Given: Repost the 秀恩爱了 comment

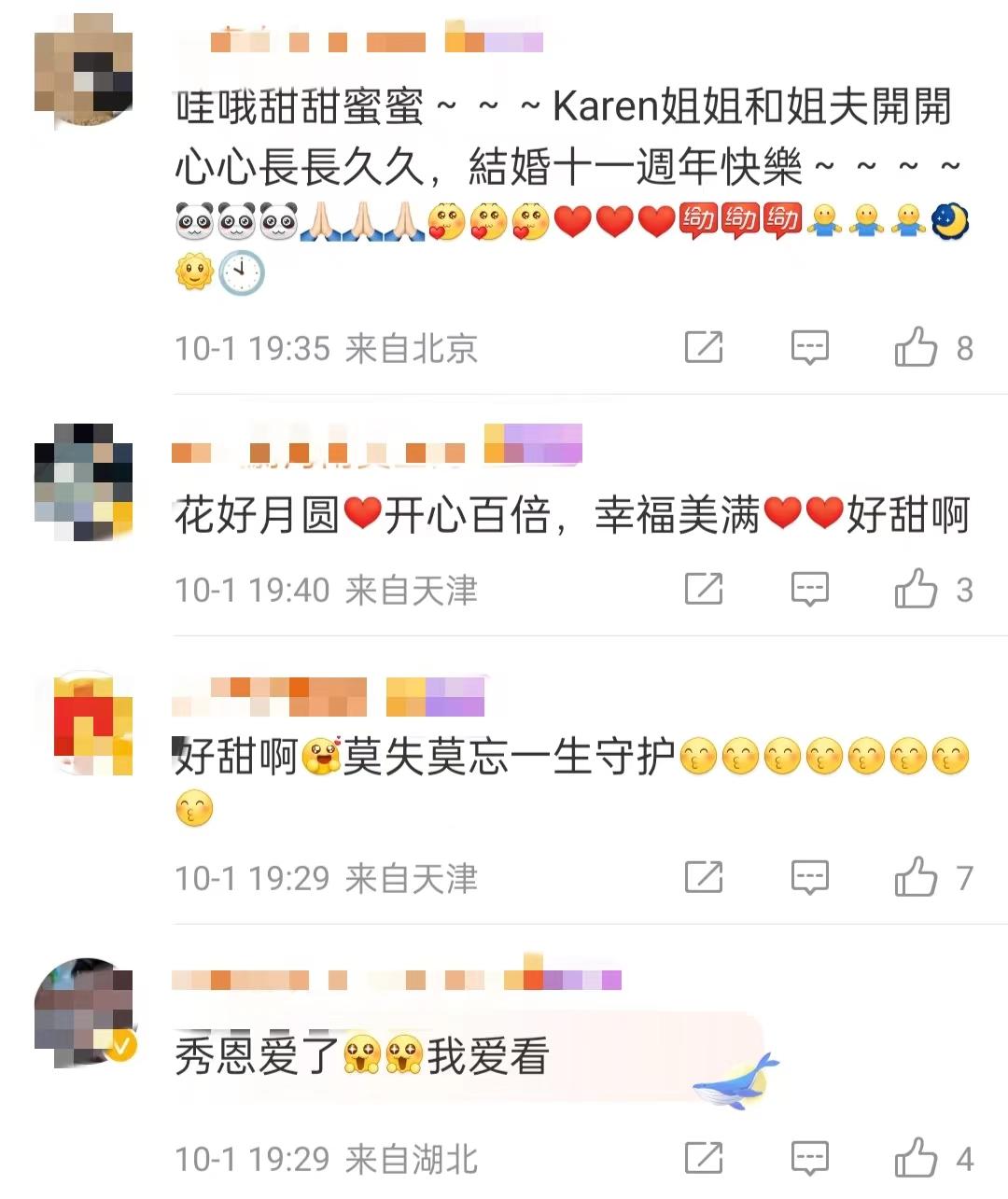Looking at the screenshot, I should pyautogui.click(x=704, y=1158).
